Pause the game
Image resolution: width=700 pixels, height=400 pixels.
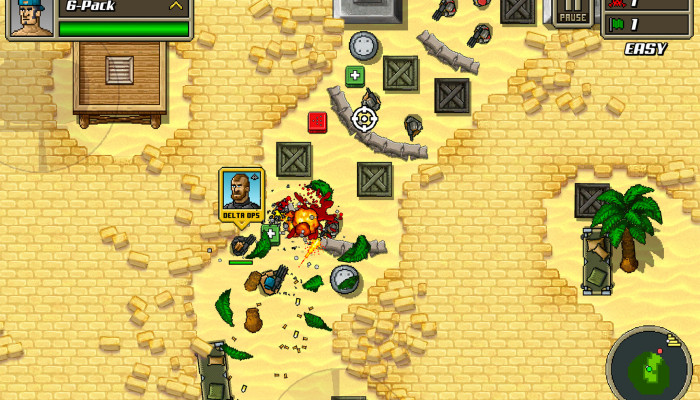572,12
